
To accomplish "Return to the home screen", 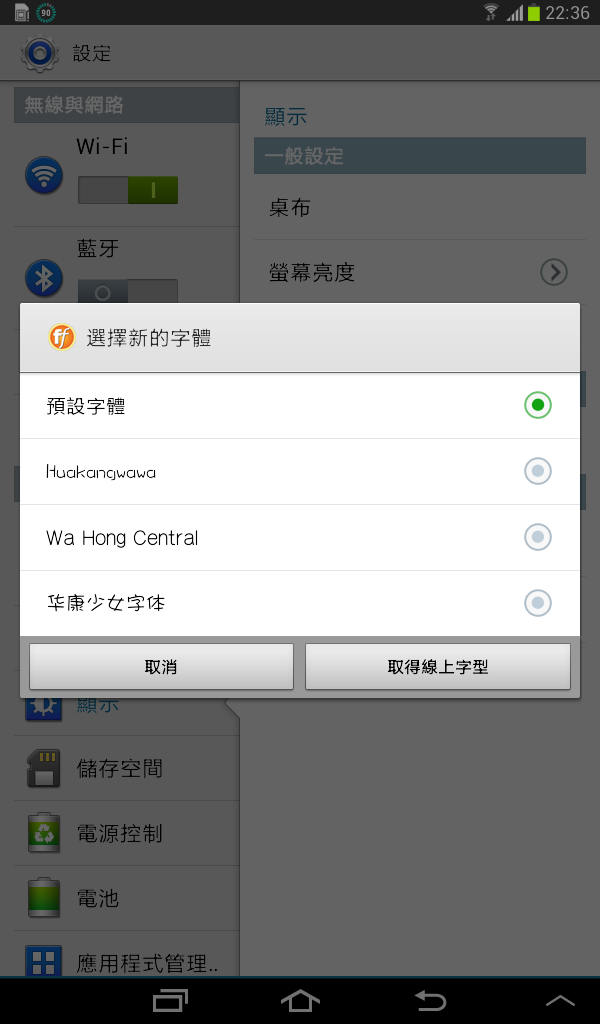I will [300, 1000].
